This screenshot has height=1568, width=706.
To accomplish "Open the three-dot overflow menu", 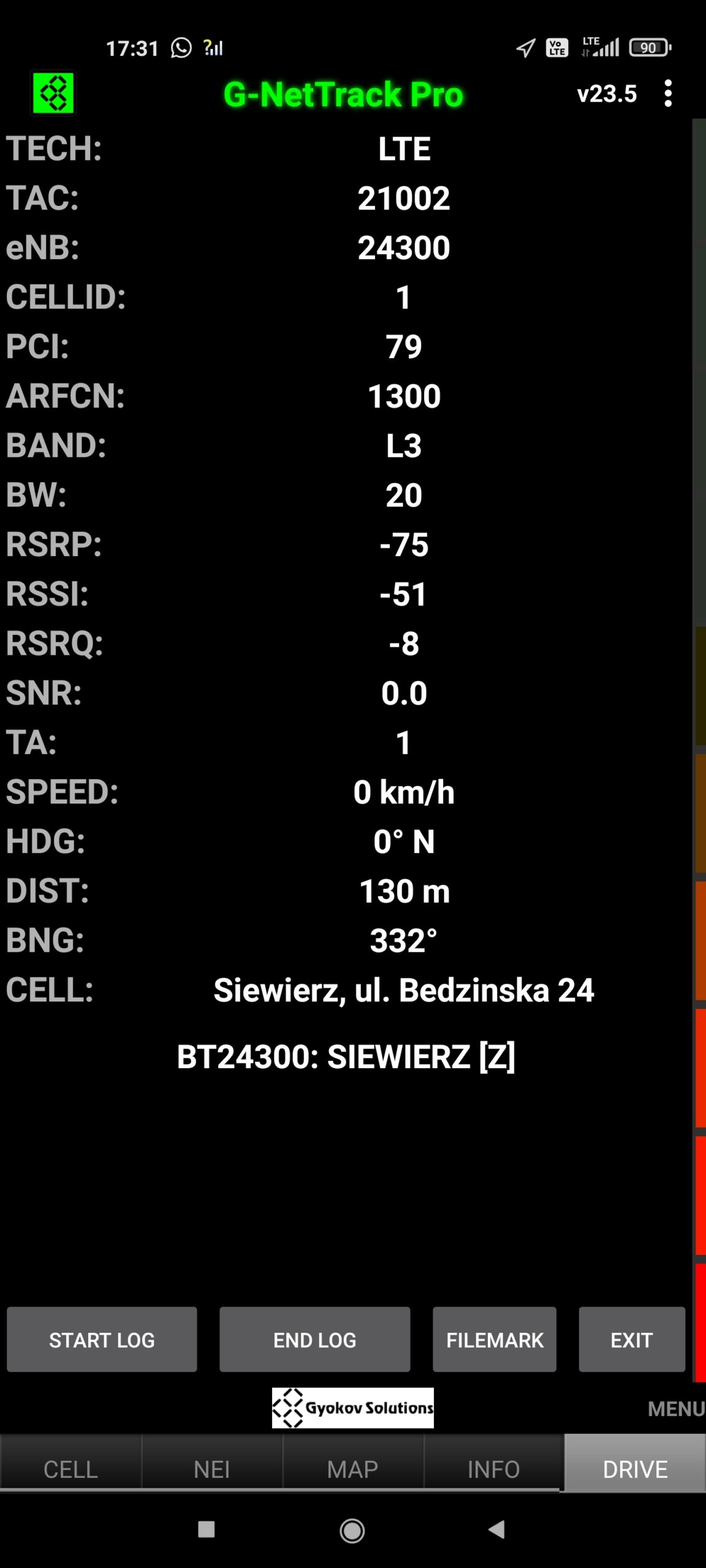I will click(x=668, y=94).
